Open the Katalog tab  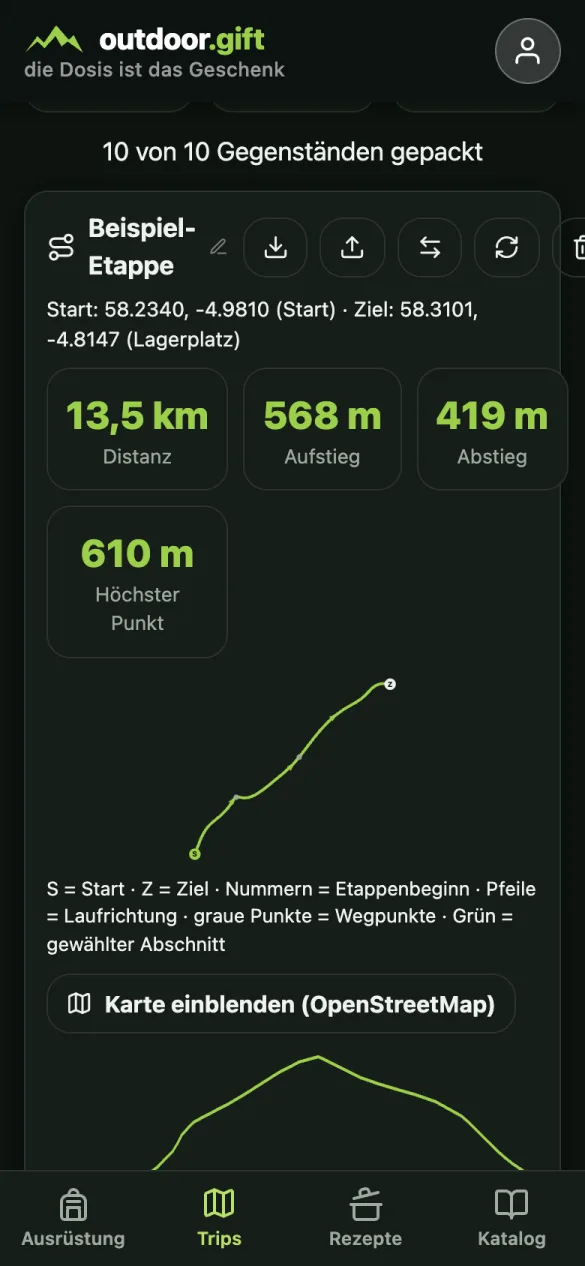(512, 1218)
